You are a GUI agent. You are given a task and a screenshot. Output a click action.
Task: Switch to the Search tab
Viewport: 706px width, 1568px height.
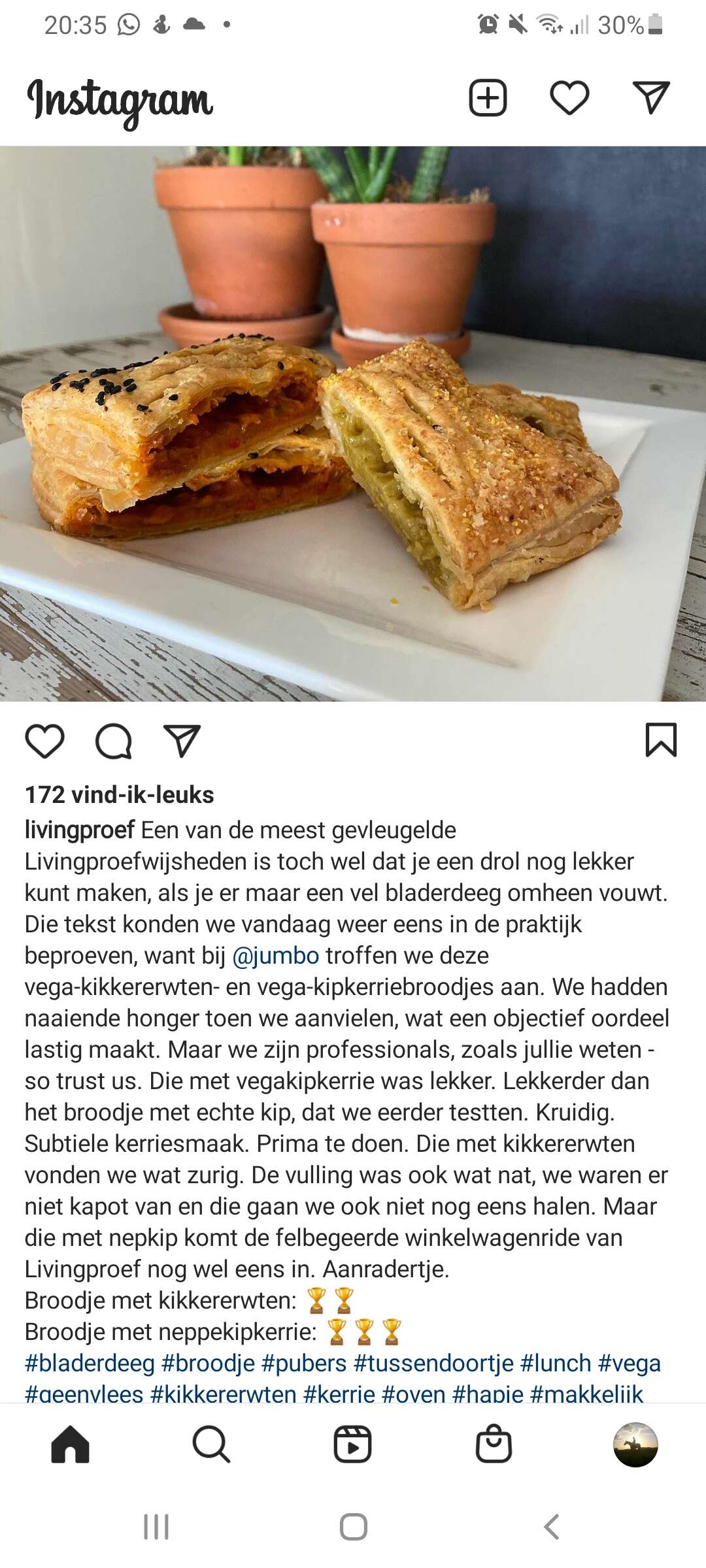(211, 1444)
